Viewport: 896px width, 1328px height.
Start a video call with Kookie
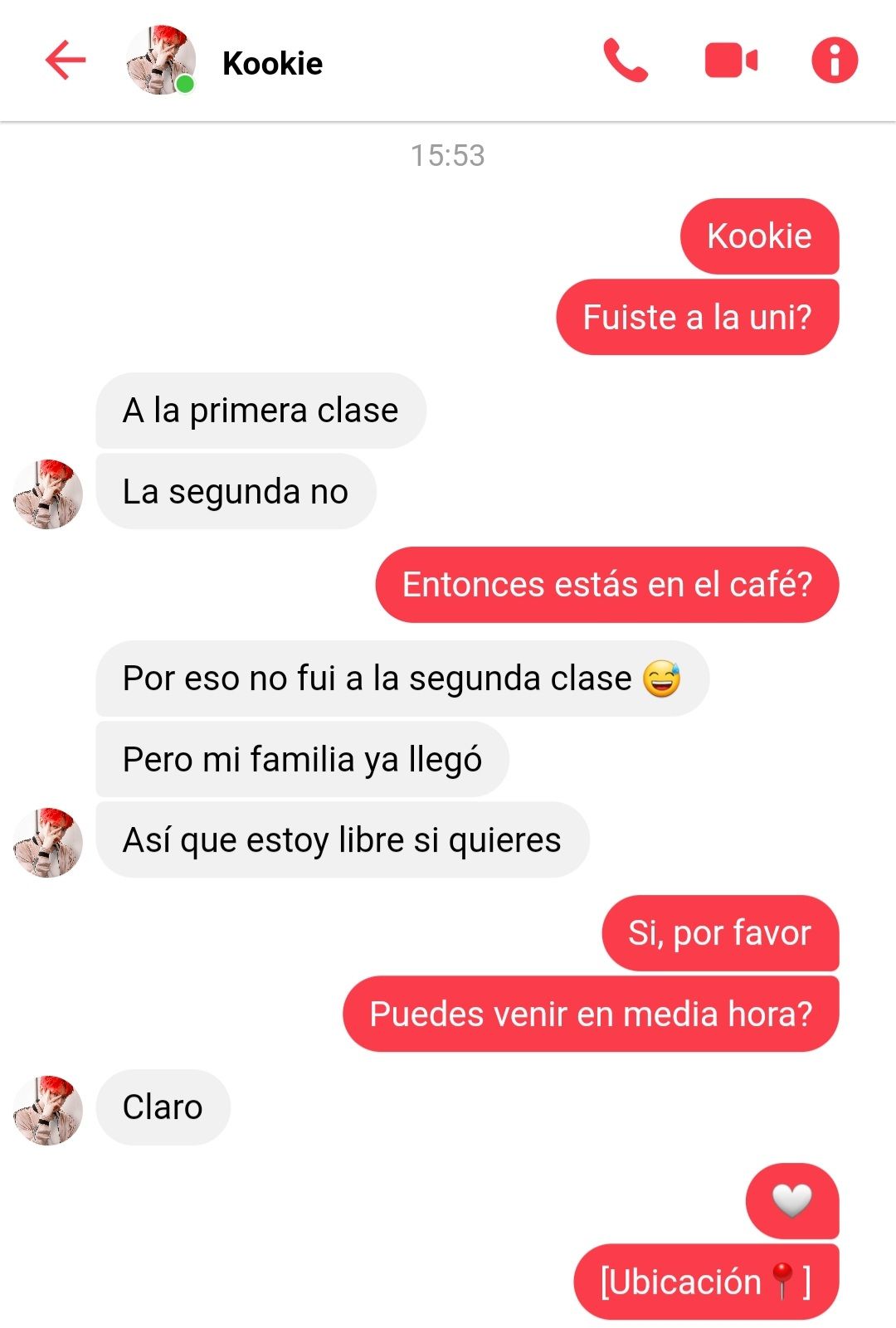pyautogui.click(x=730, y=61)
